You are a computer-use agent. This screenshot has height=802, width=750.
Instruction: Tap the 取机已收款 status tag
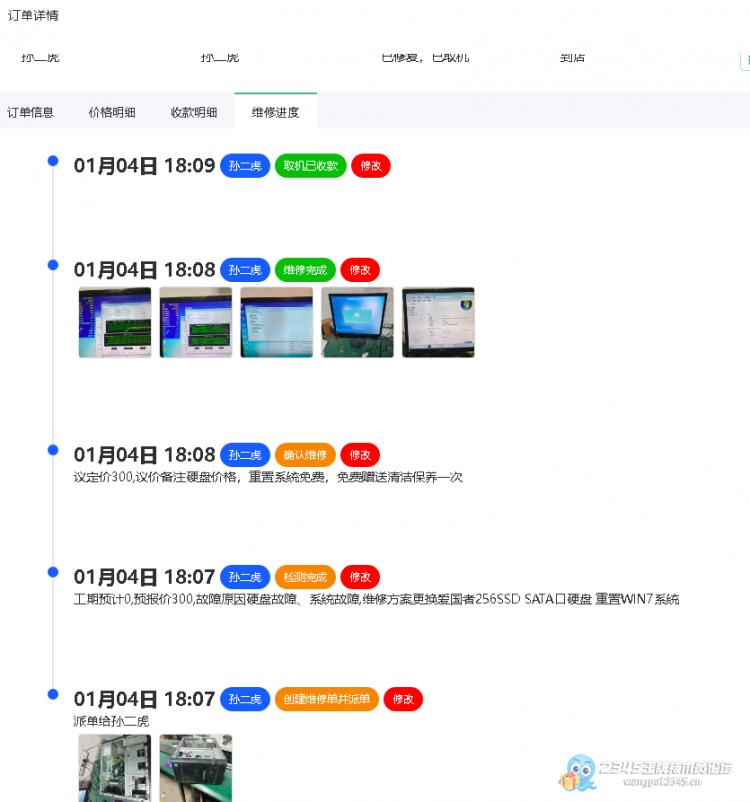(x=311, y=166)
